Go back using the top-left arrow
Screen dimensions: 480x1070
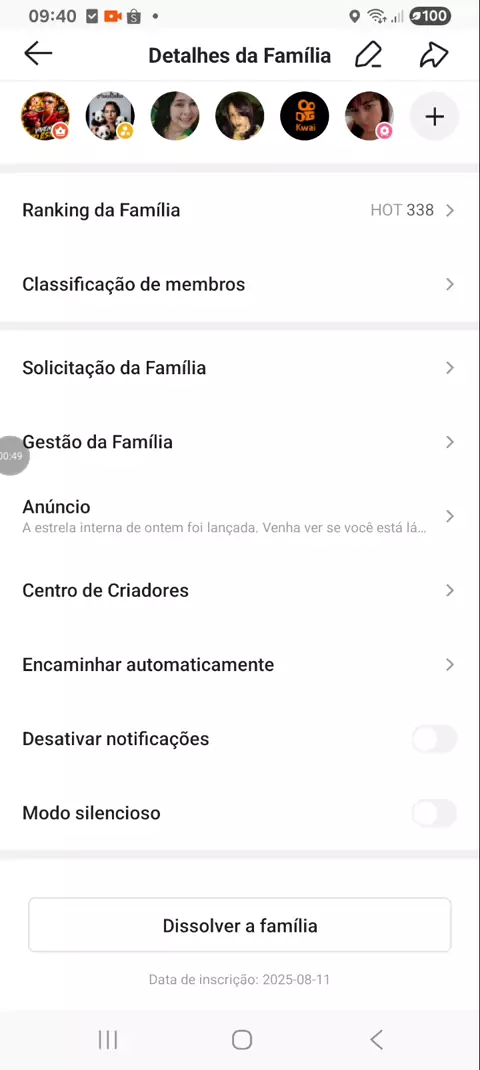tap(38, 54)
